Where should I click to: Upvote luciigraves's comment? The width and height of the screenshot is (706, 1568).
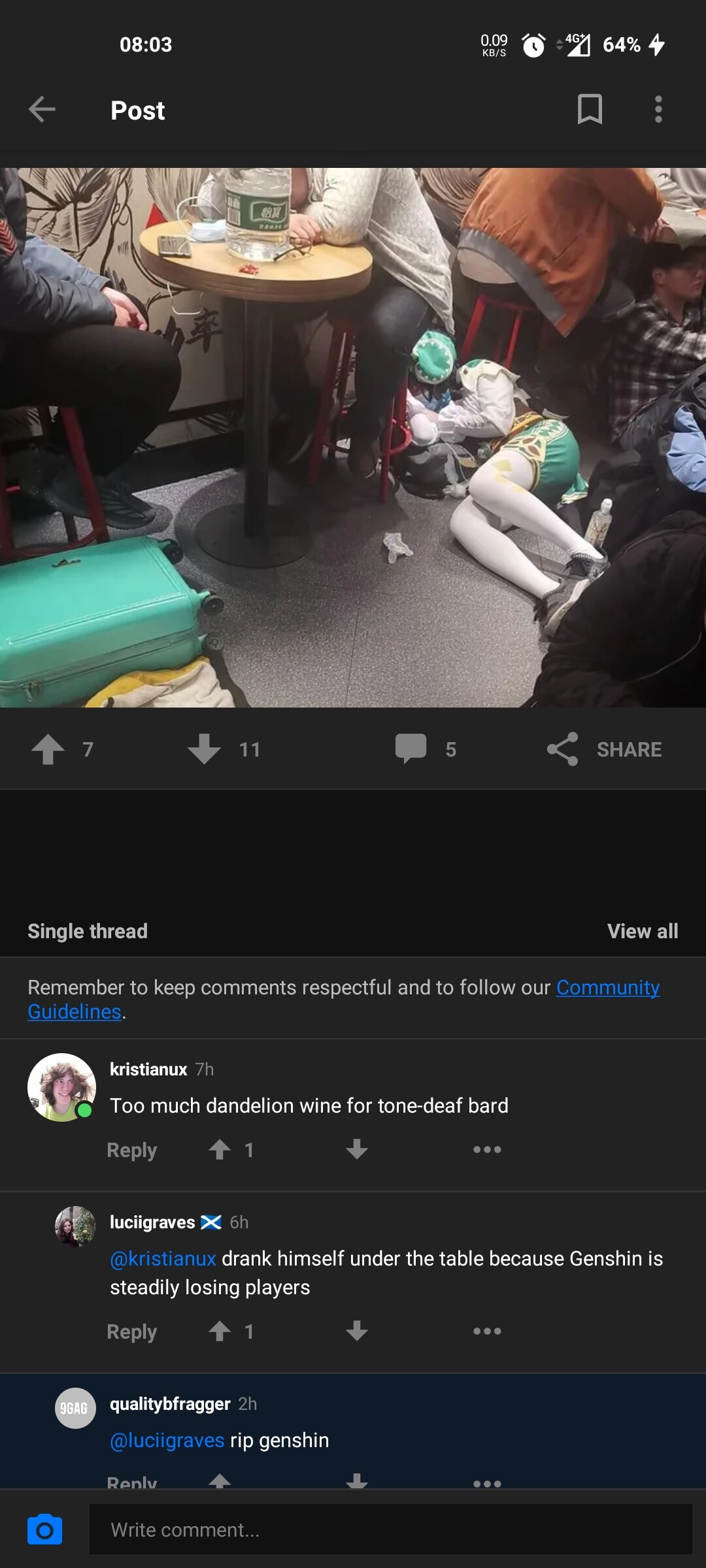click(220, 1331)
